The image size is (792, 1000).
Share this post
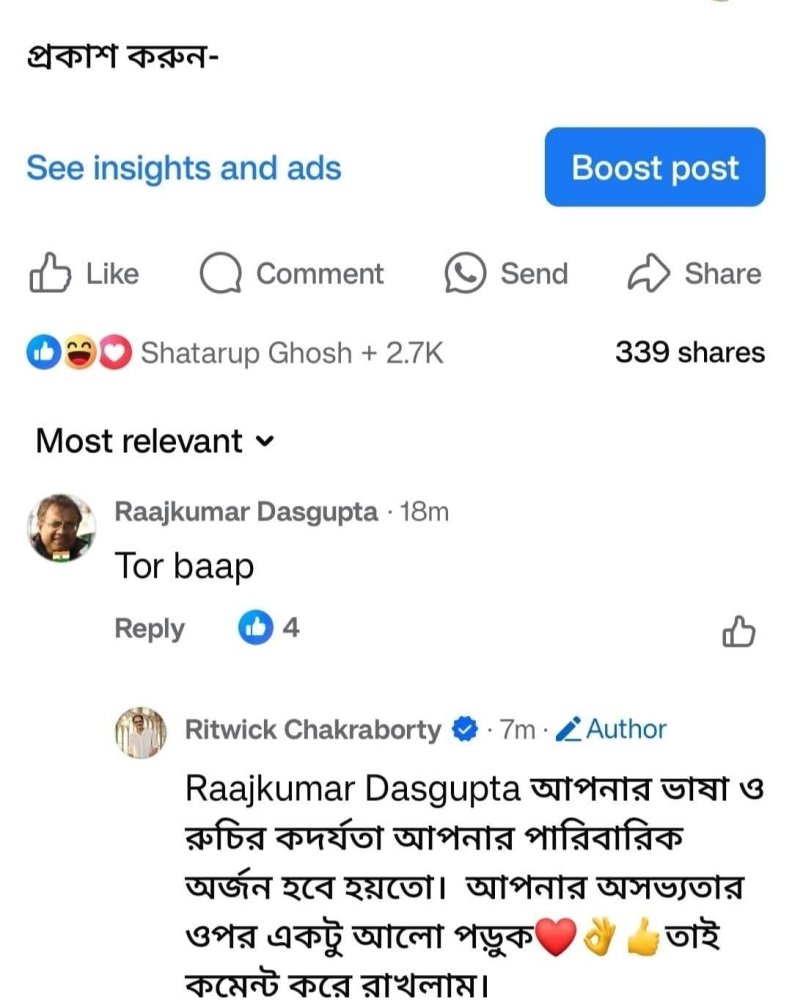tap(694, 274)
